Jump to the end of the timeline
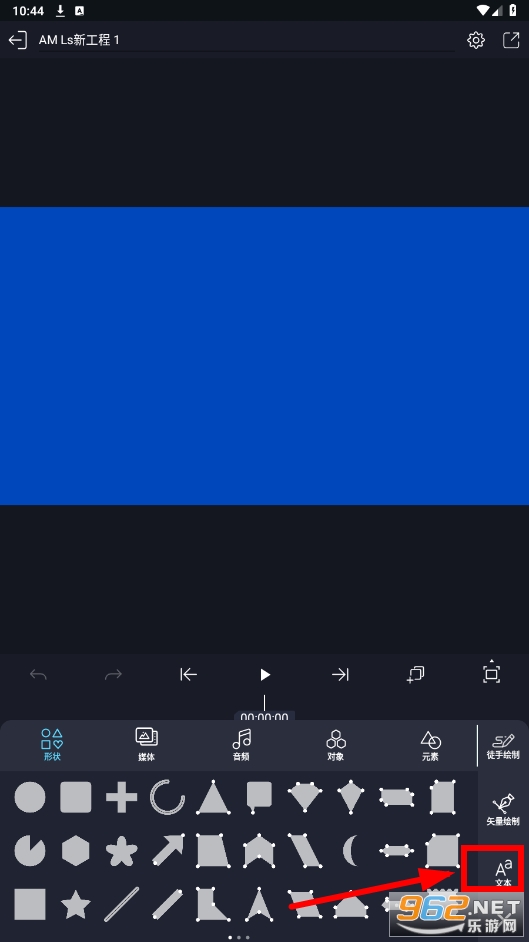The width and height of the screenshot is (529, 942). point(340,675)
